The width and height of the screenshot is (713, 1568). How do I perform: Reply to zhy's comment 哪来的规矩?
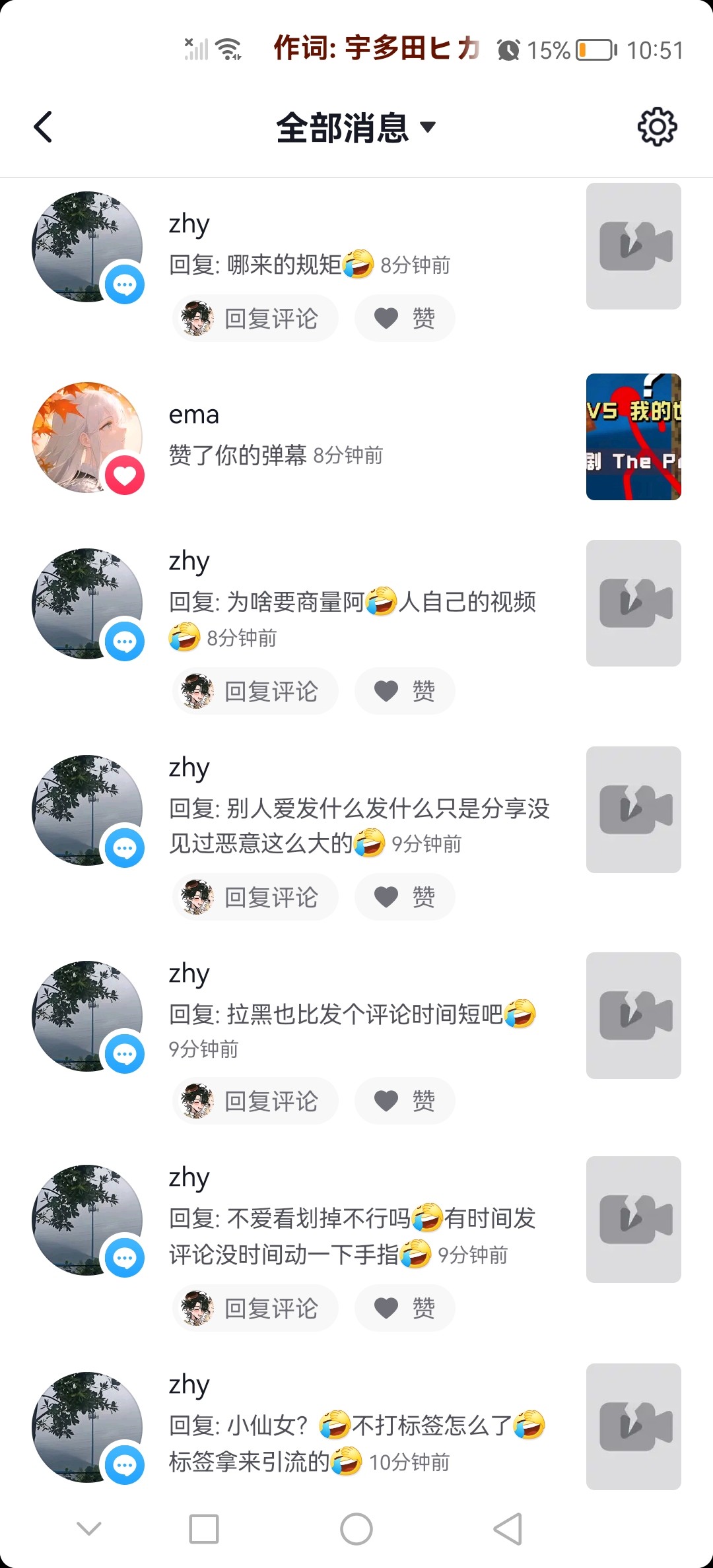point(256,319)
